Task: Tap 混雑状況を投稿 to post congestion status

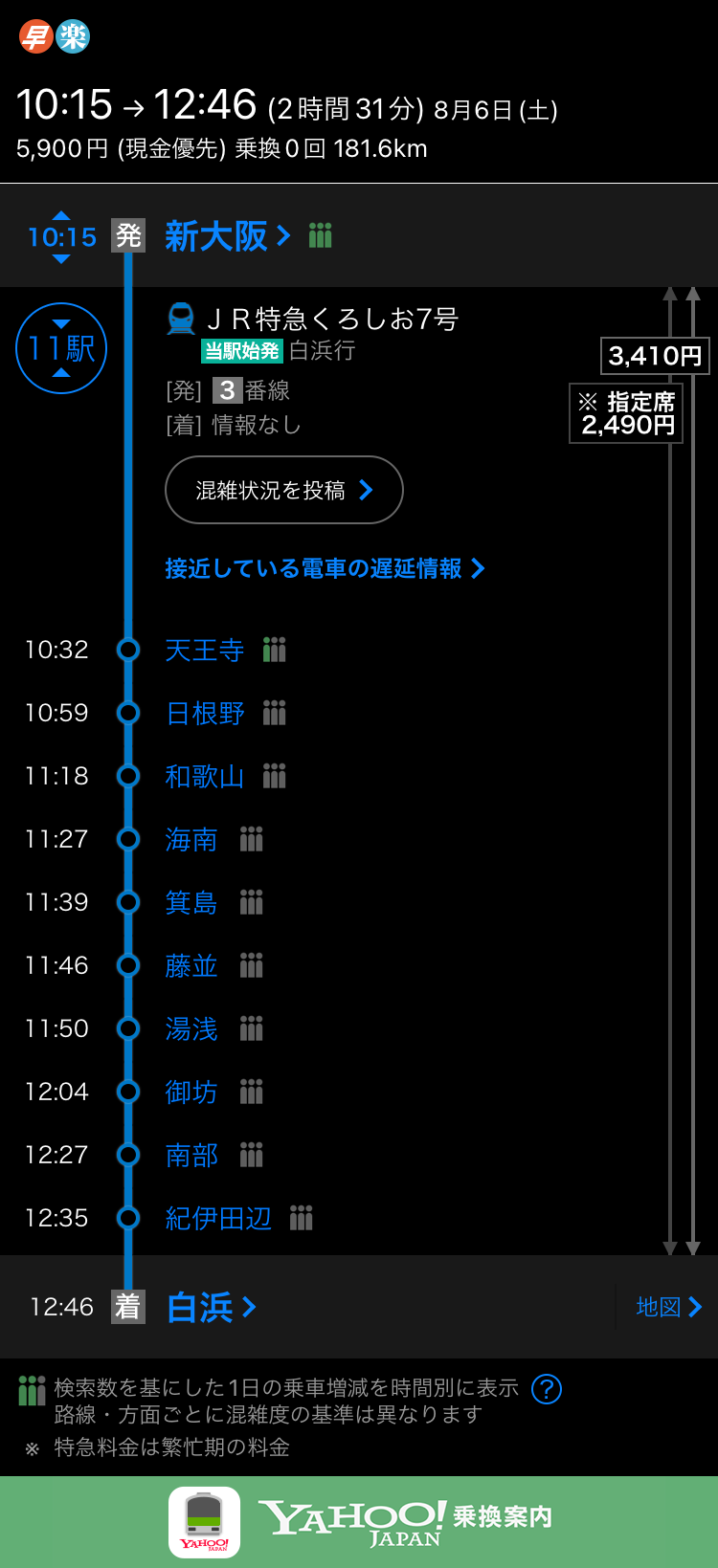Action: (x=283, y=490)
